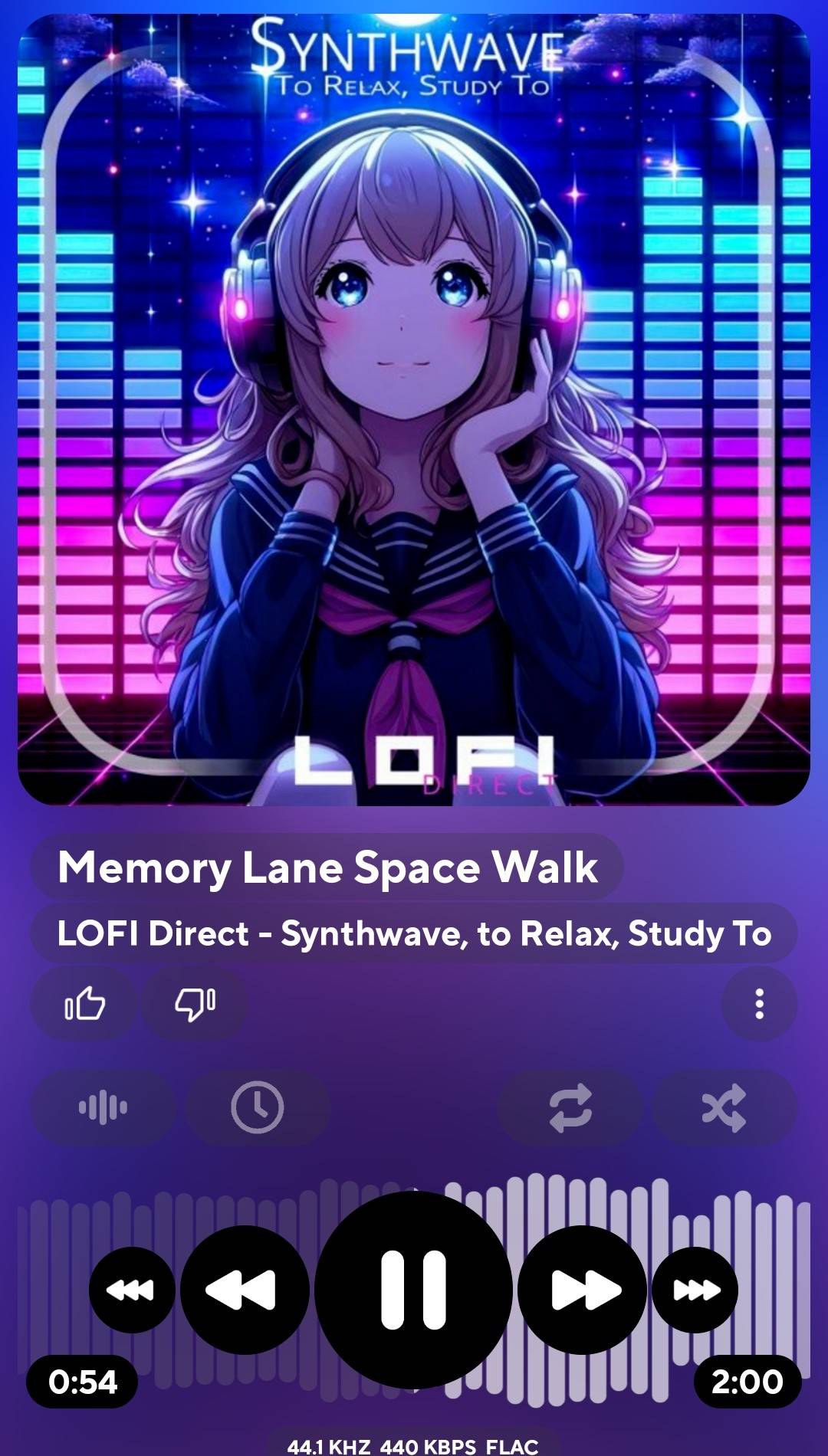This screenshot has height=1456, width=828.
Task: Skip to the previous track
Action: 132,1290
